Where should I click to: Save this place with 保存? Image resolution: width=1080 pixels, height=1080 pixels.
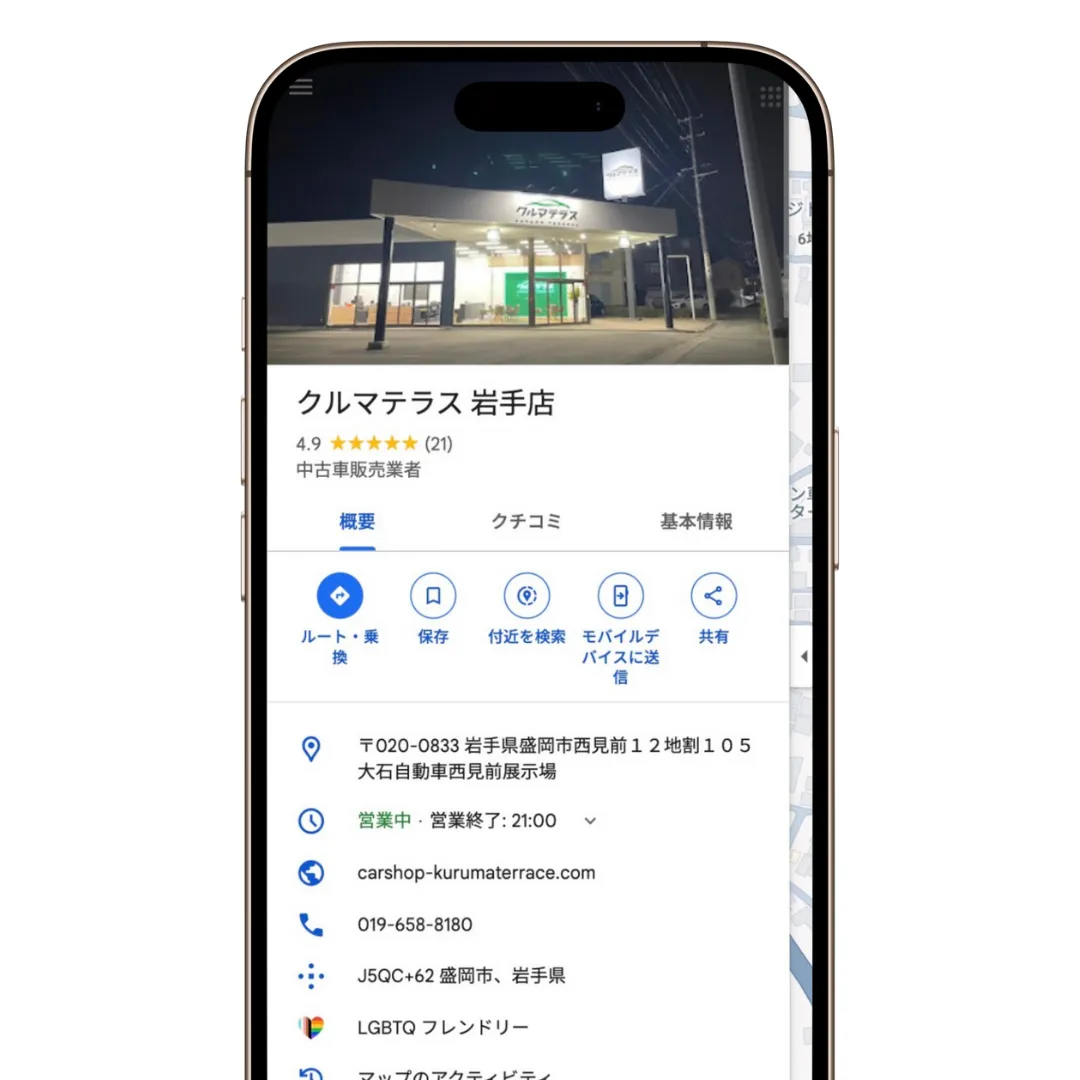433,597
